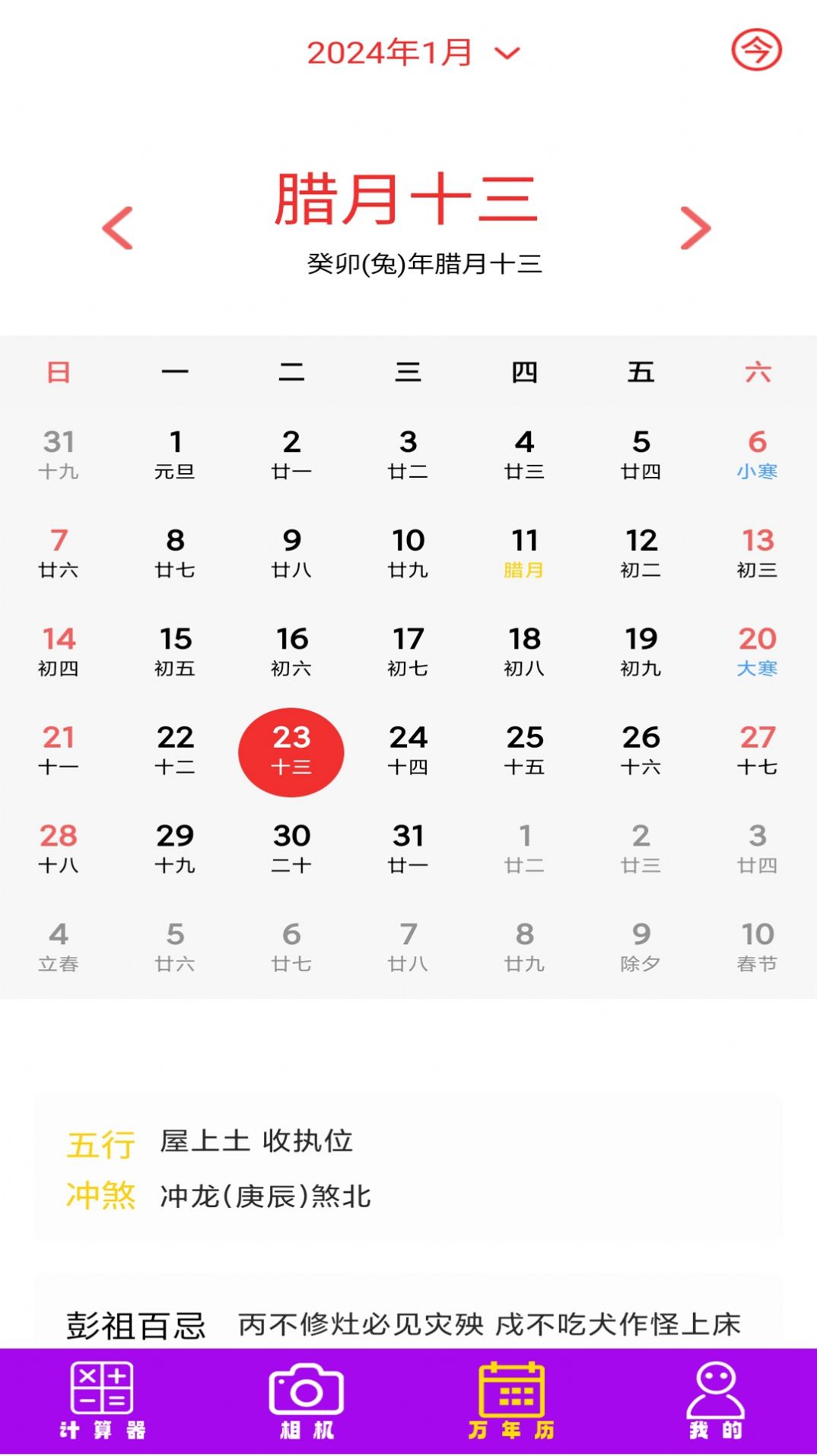Select January 11 腊月 date
The height and width of the screenshot is (1456, 817).
coord(524,553)
